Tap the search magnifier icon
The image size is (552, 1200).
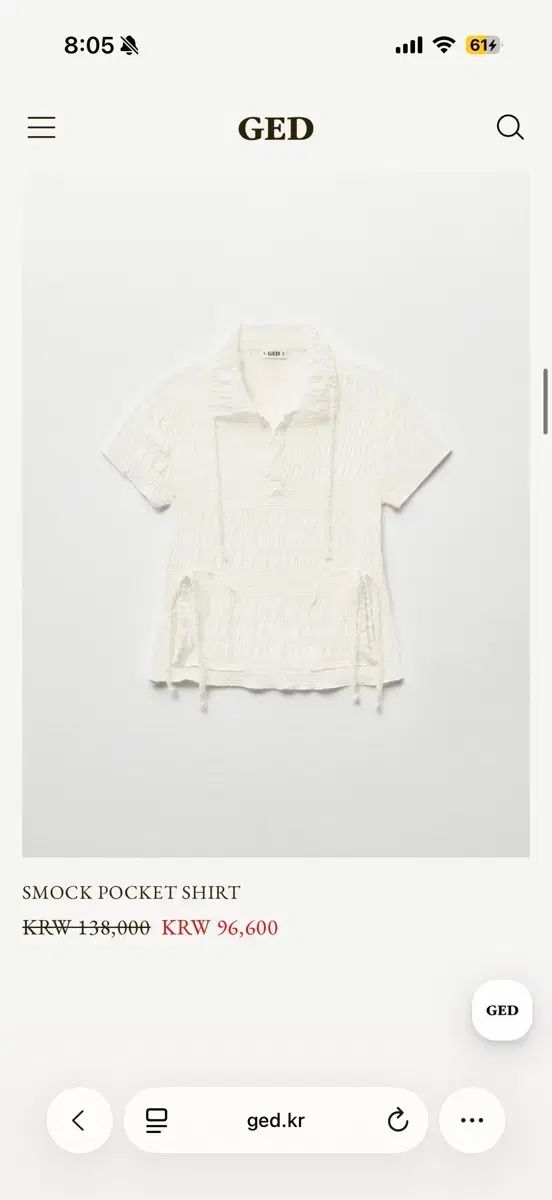point(510,128)
